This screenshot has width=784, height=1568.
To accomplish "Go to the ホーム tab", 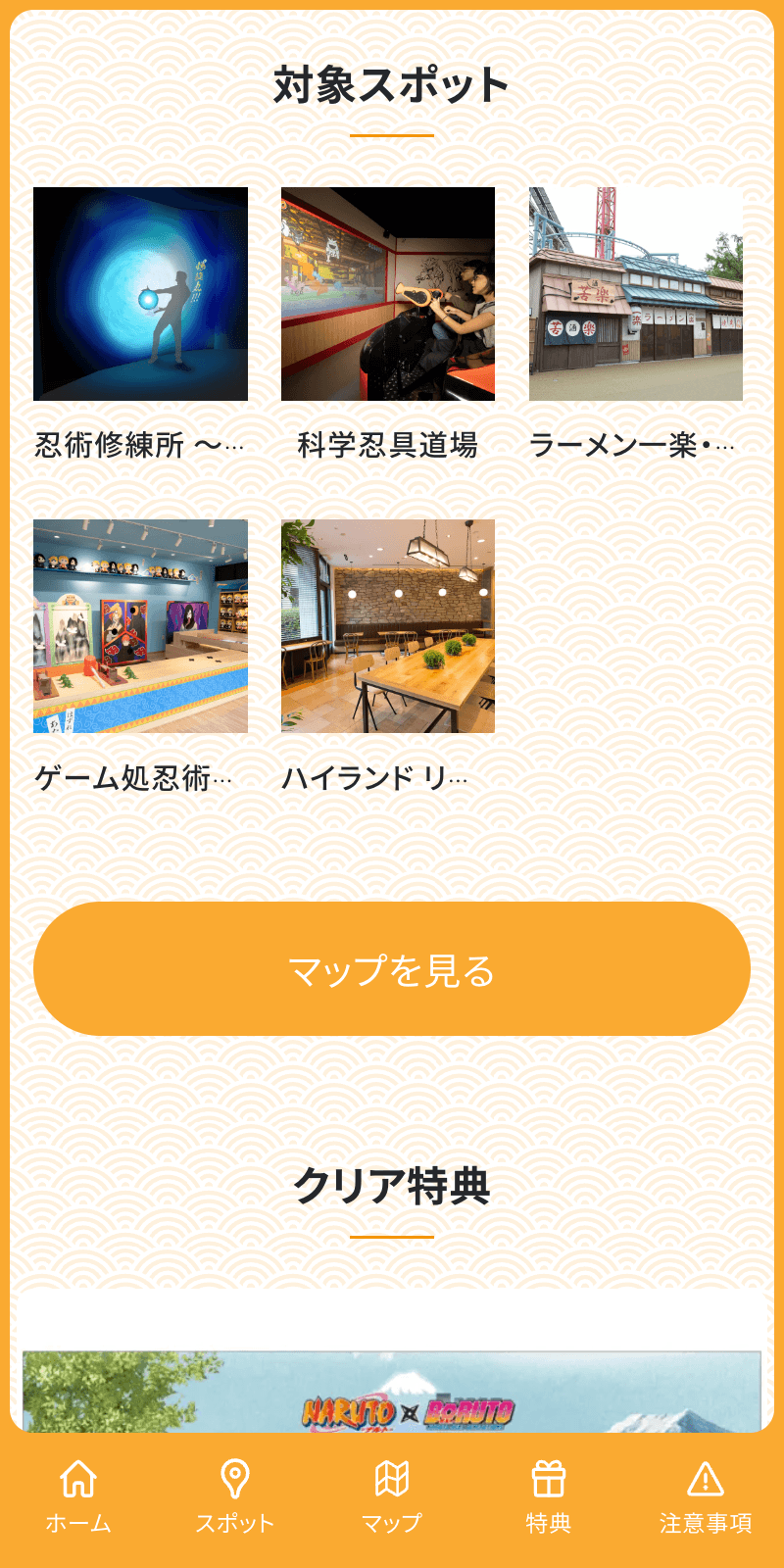I will click(x=78, y=1496).
